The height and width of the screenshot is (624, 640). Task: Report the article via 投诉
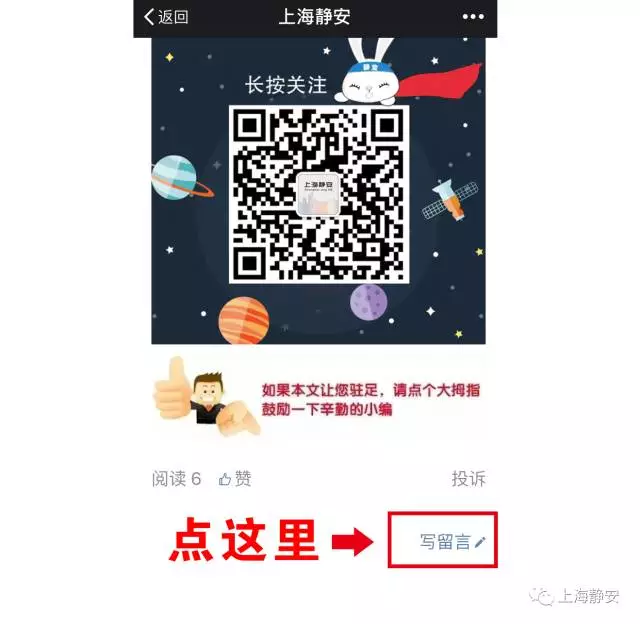(x=468, y=479)
